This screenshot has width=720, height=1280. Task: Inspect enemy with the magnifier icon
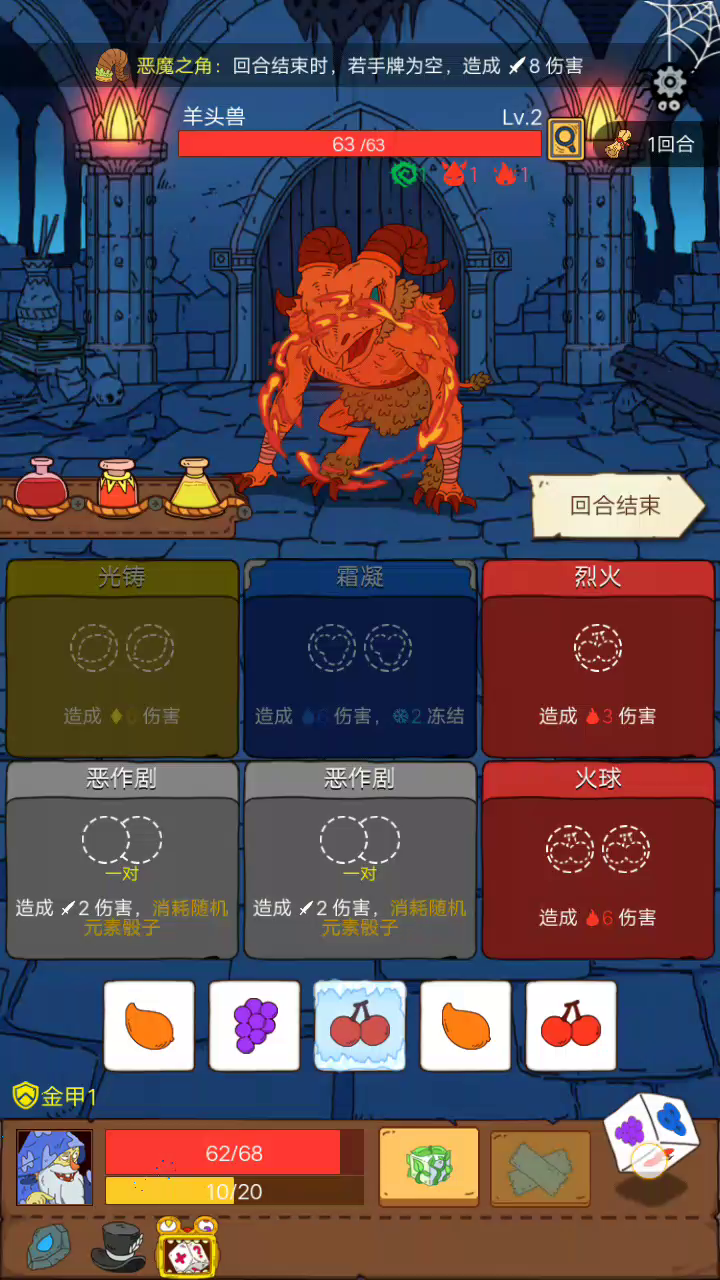[566, 140]
